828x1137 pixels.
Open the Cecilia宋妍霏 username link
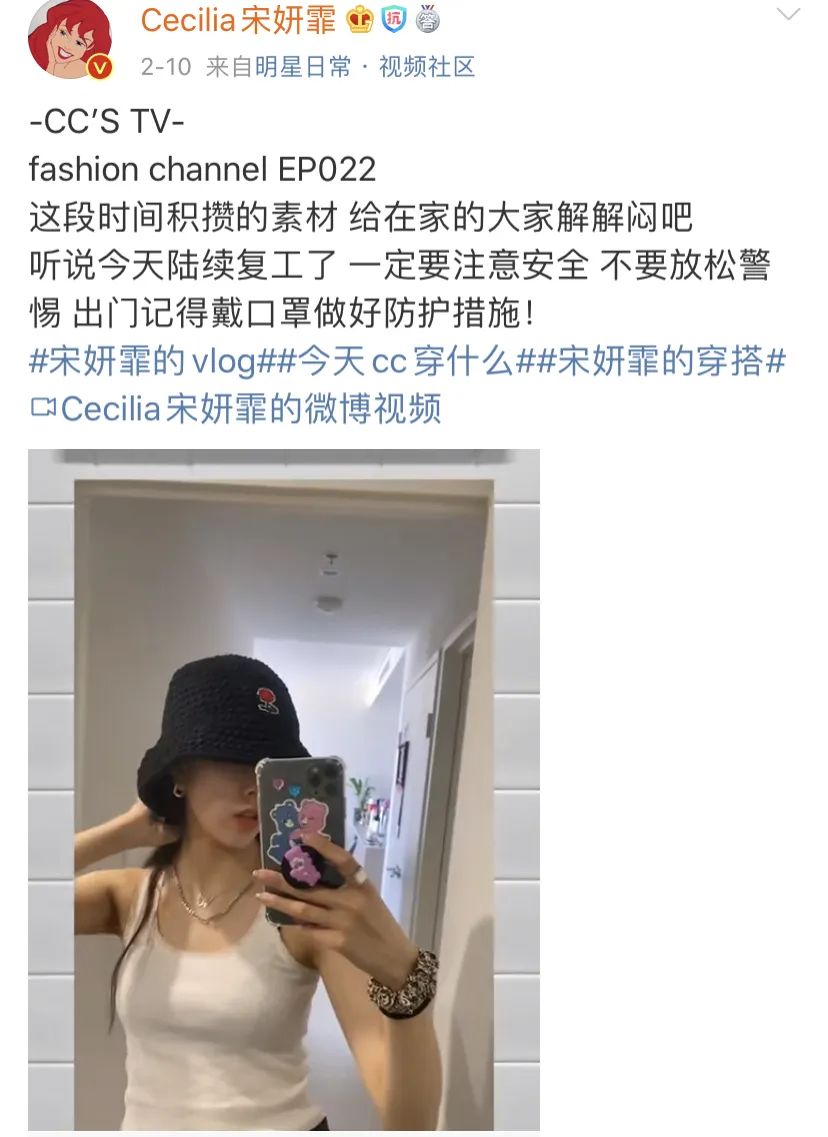pyautogui.click(x=238, y=19)
